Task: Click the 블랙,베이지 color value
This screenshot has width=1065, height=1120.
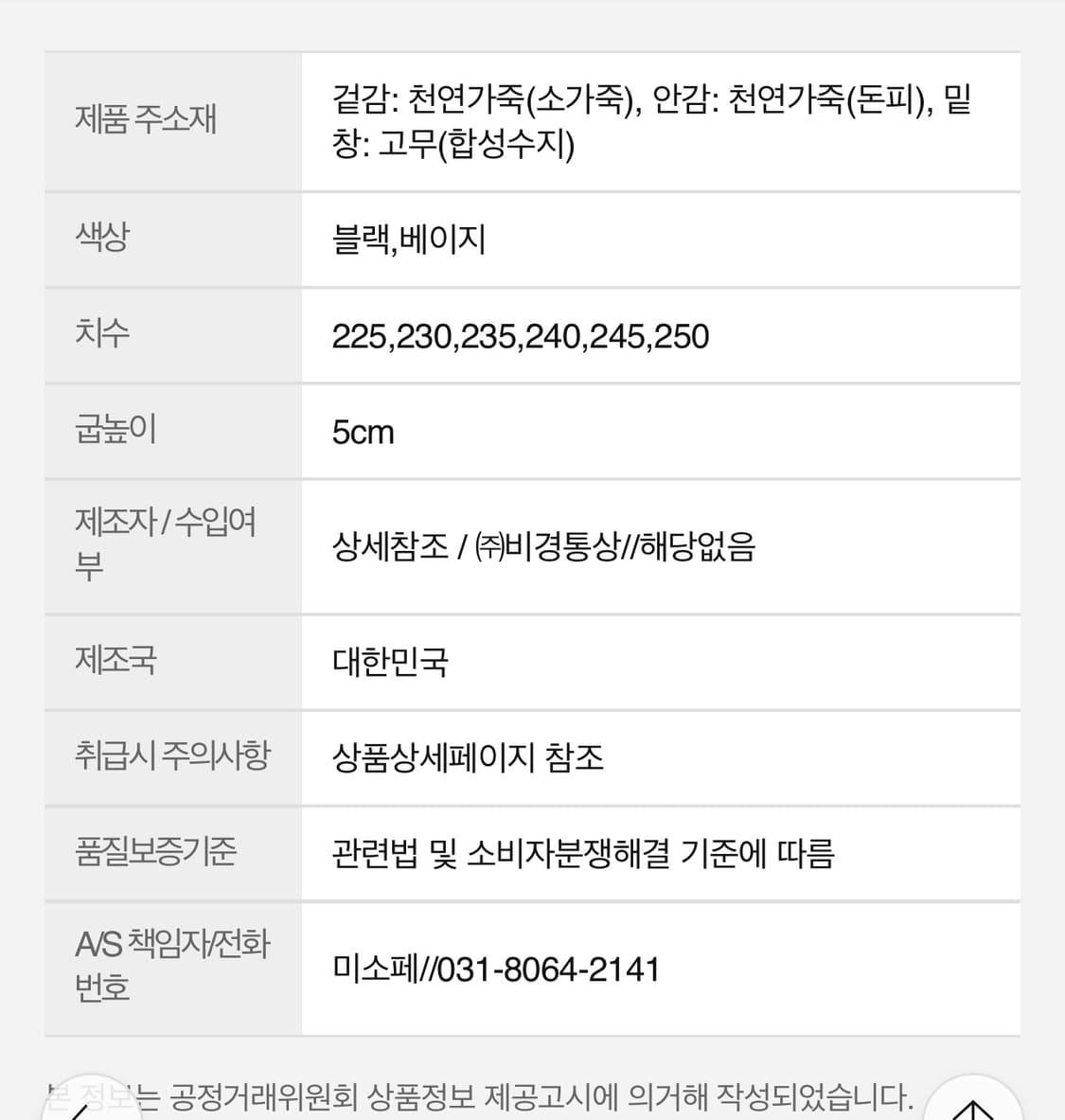Action: click(x=409, y=239)
